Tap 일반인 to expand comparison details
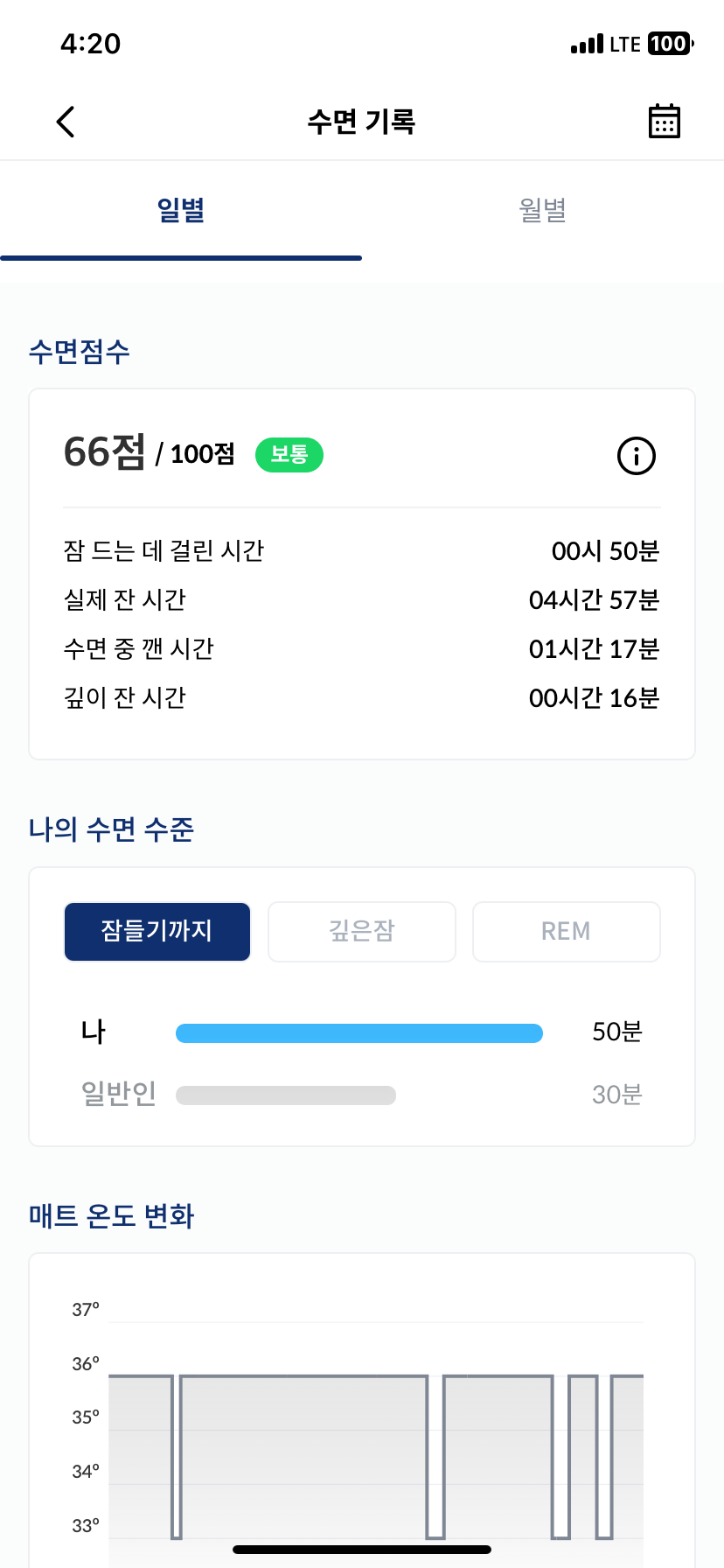Image resolution: width=724 pixels, height=1568 pixels. [118, 1095]
